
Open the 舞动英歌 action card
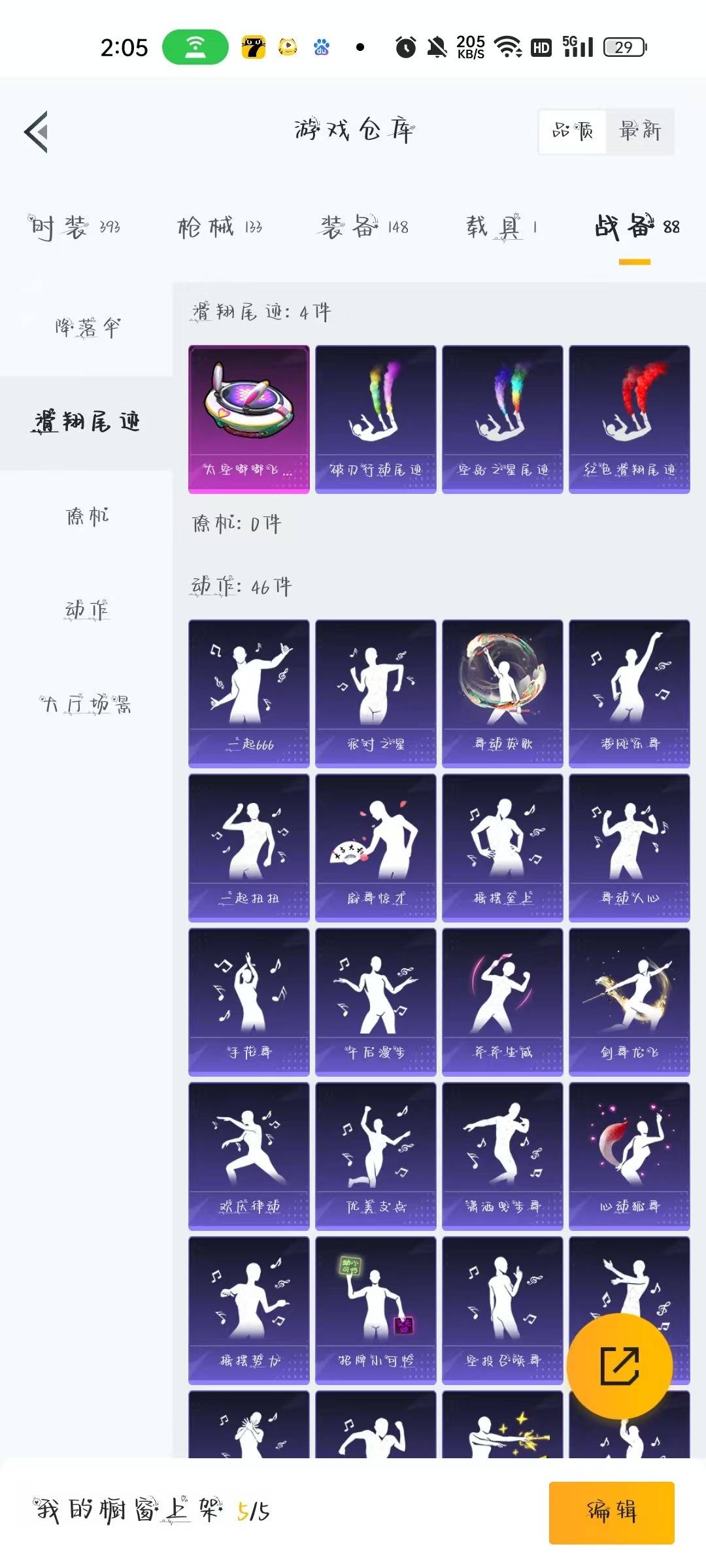click(503, 694)
